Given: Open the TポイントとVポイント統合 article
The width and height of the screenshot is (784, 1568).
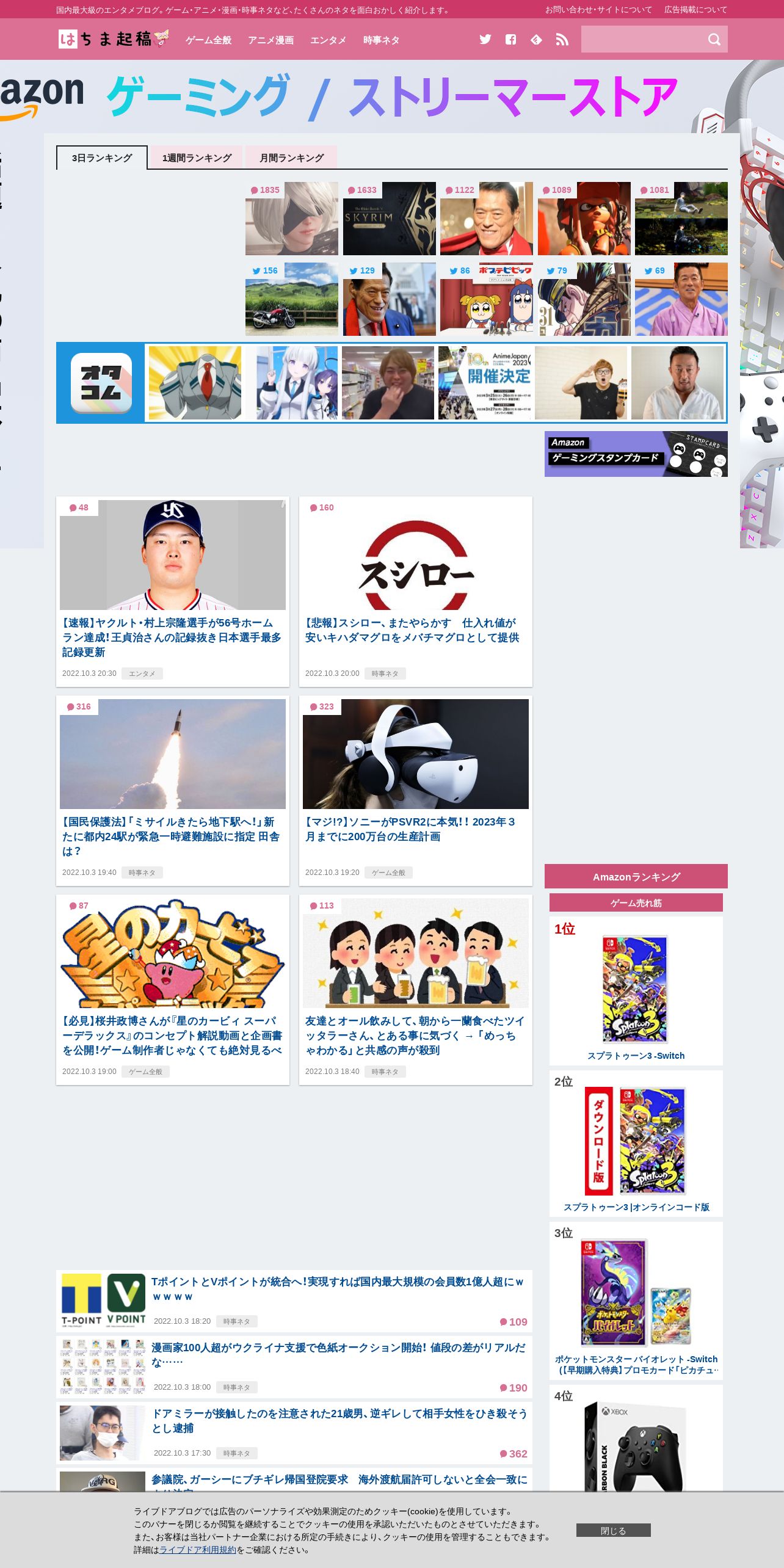Looking at the screenshot, I should [338, 1289].
